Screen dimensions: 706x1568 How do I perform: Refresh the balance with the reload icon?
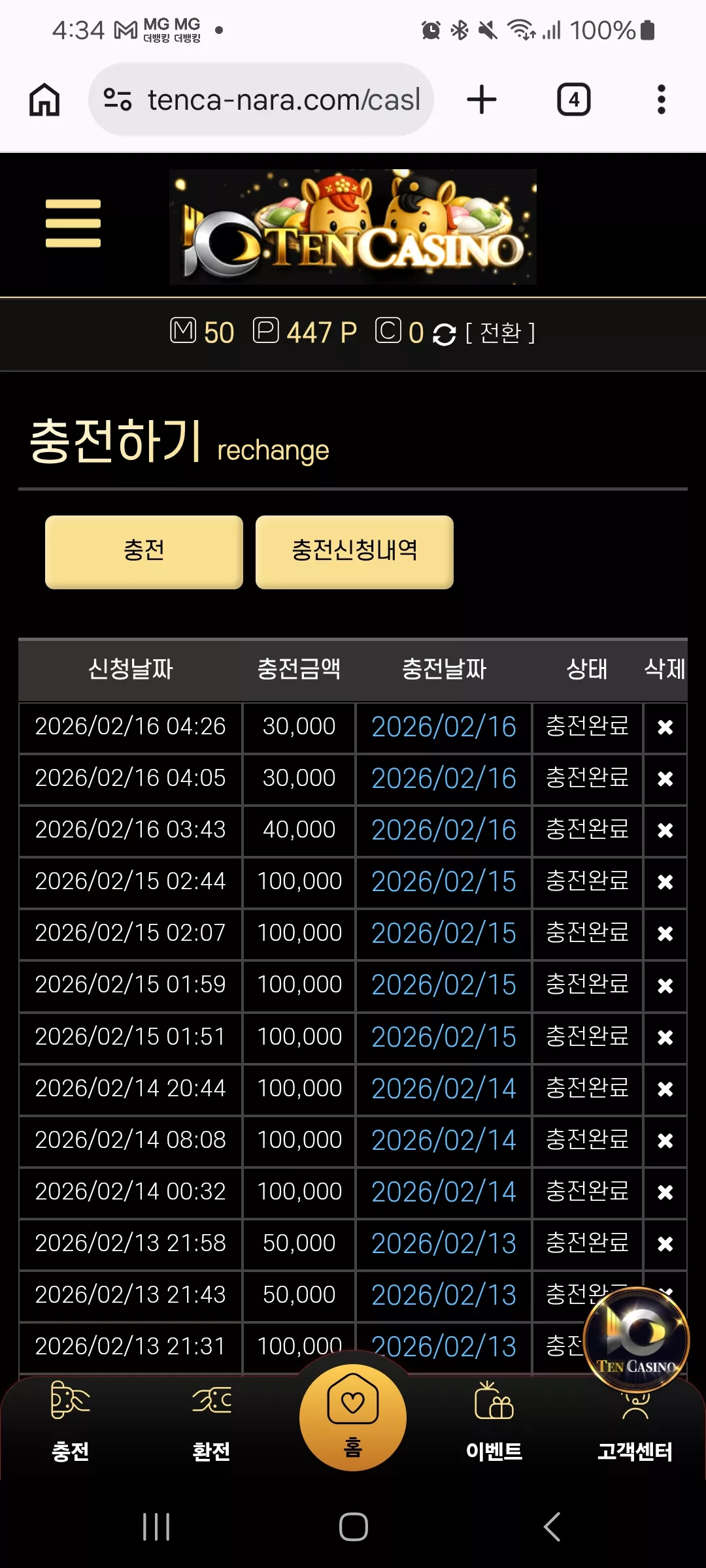pos(444,335)
